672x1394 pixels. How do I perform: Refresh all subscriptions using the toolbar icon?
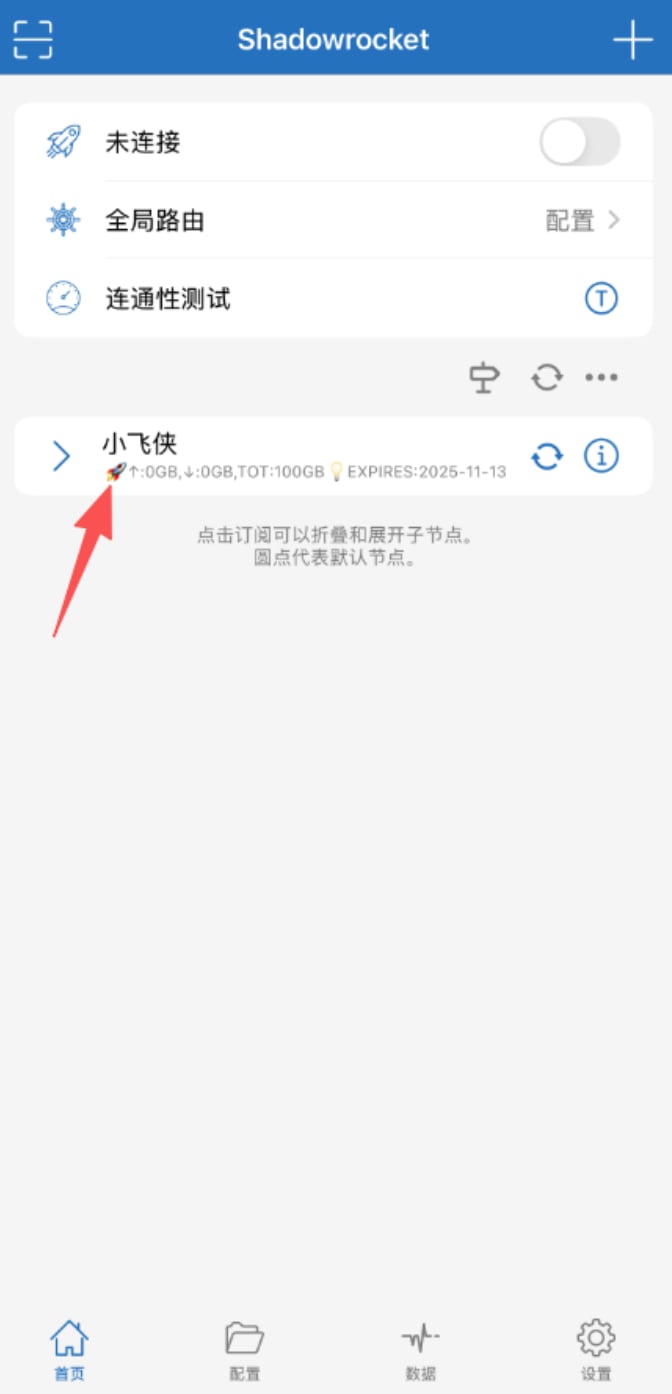point(546,378)
